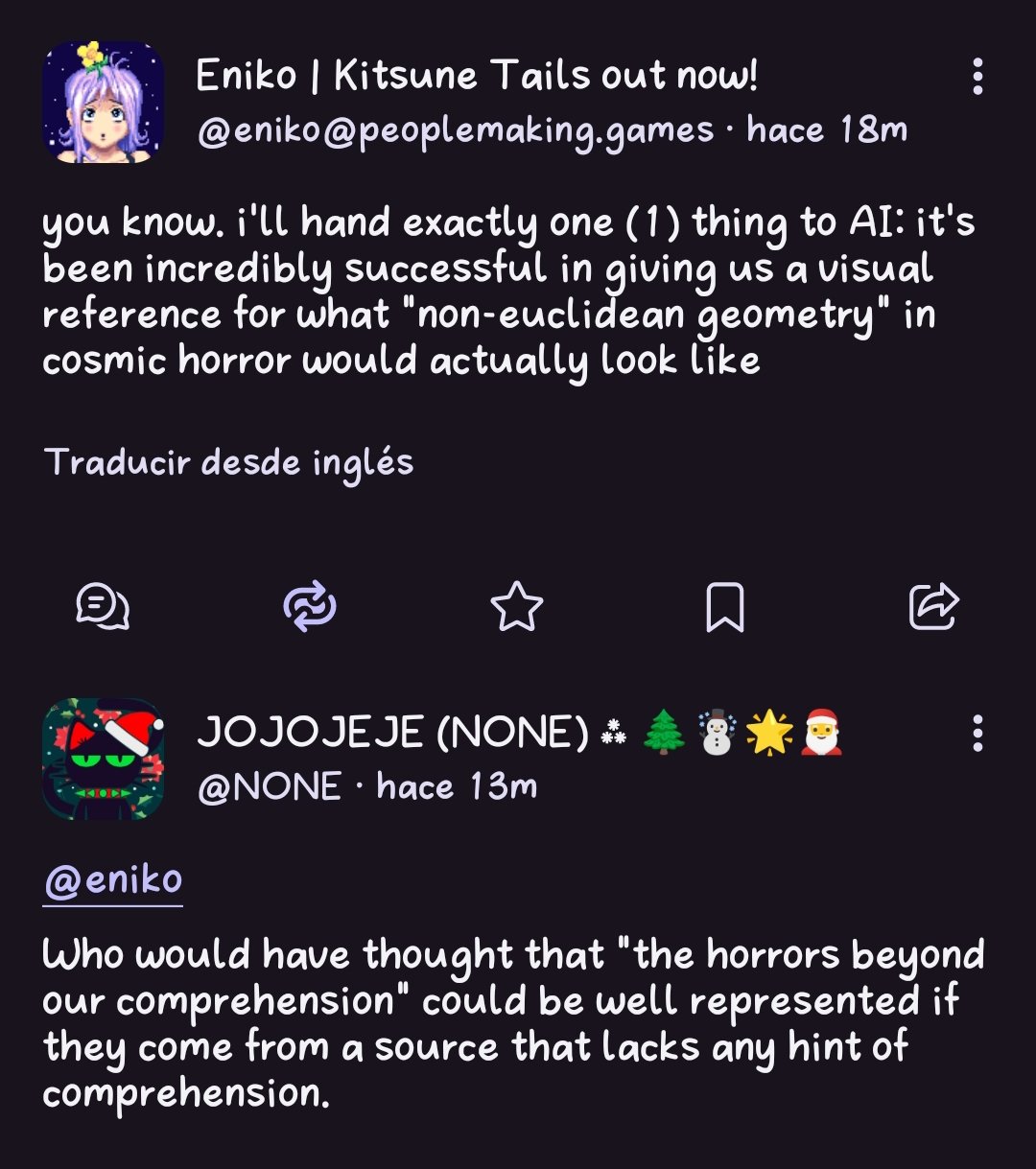The image size is (1036, 1169).
Task: Open the @eniko mention link
Action: click(x=113, y=880)
